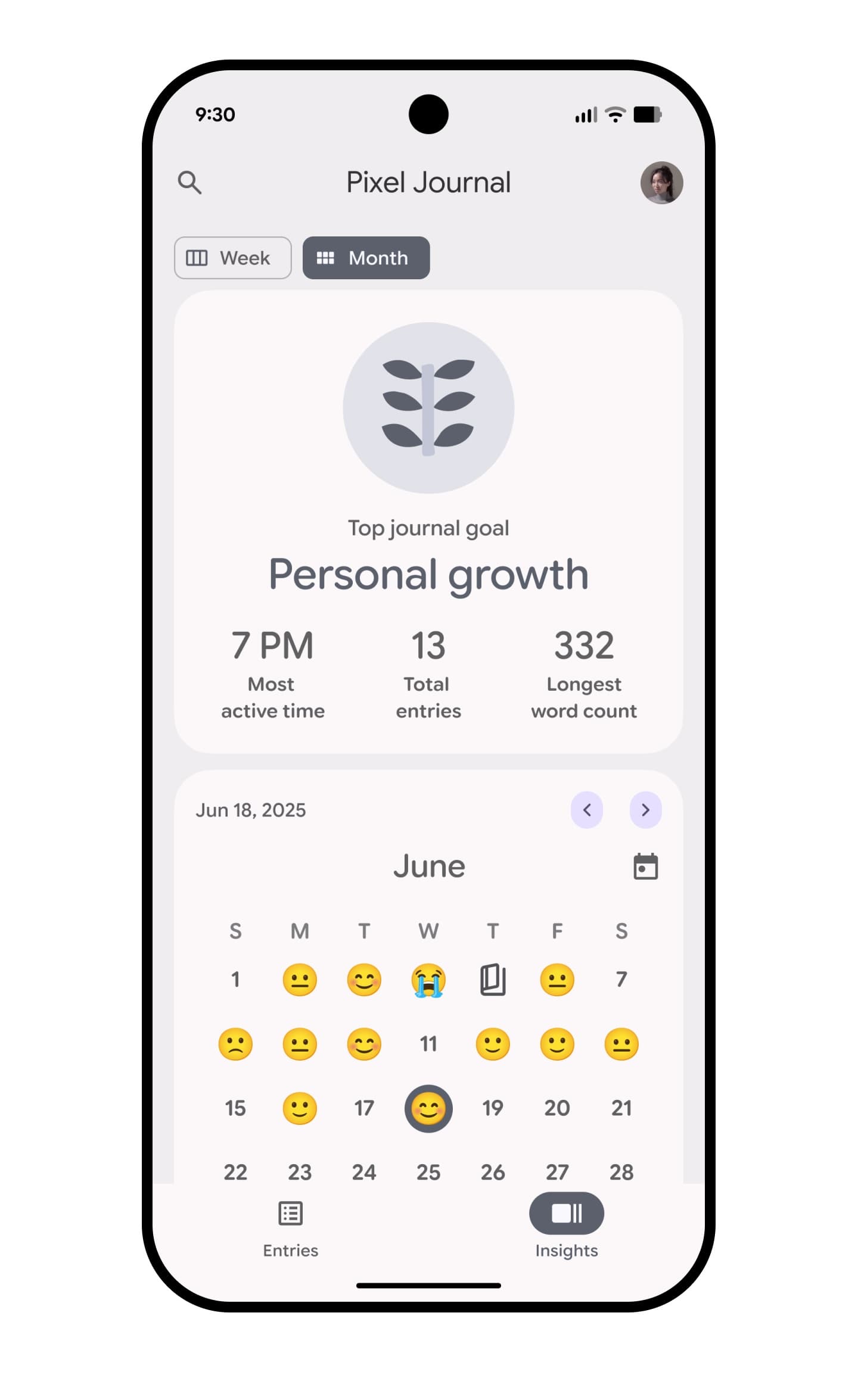Switch to Week view

(x=232, y=258)
